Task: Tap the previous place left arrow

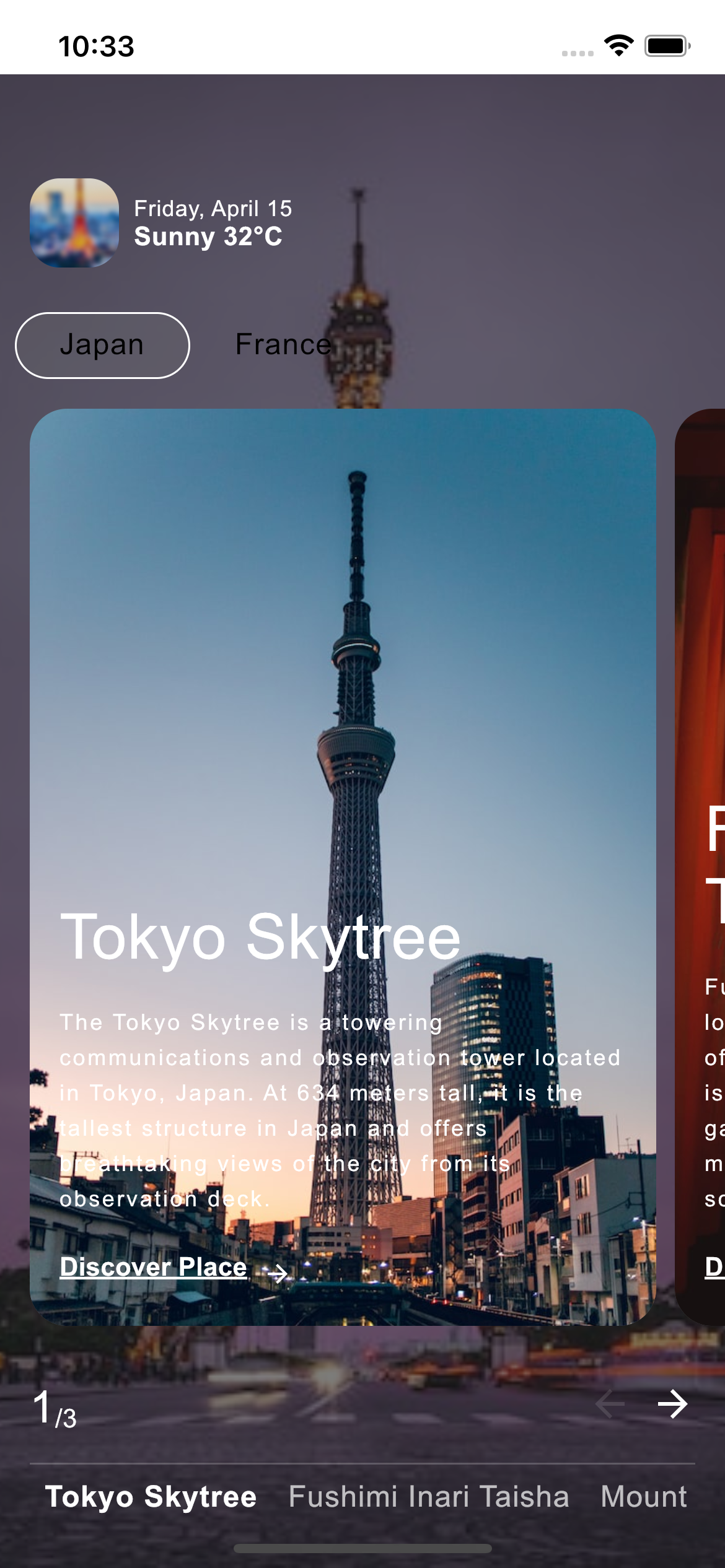Action: [610, 1404]
